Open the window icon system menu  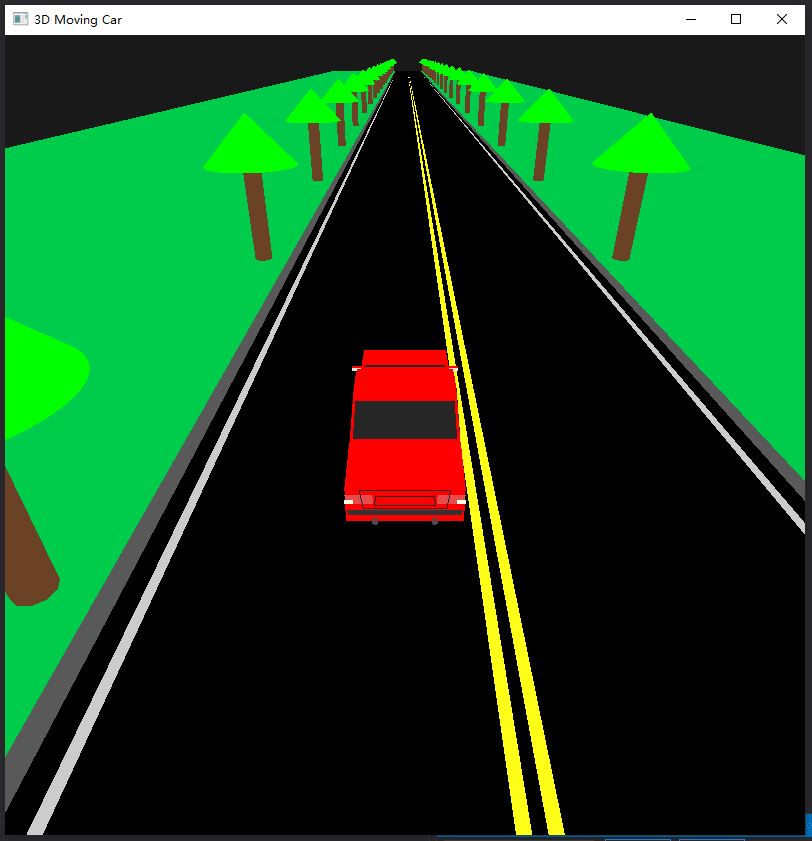point(20,19)
